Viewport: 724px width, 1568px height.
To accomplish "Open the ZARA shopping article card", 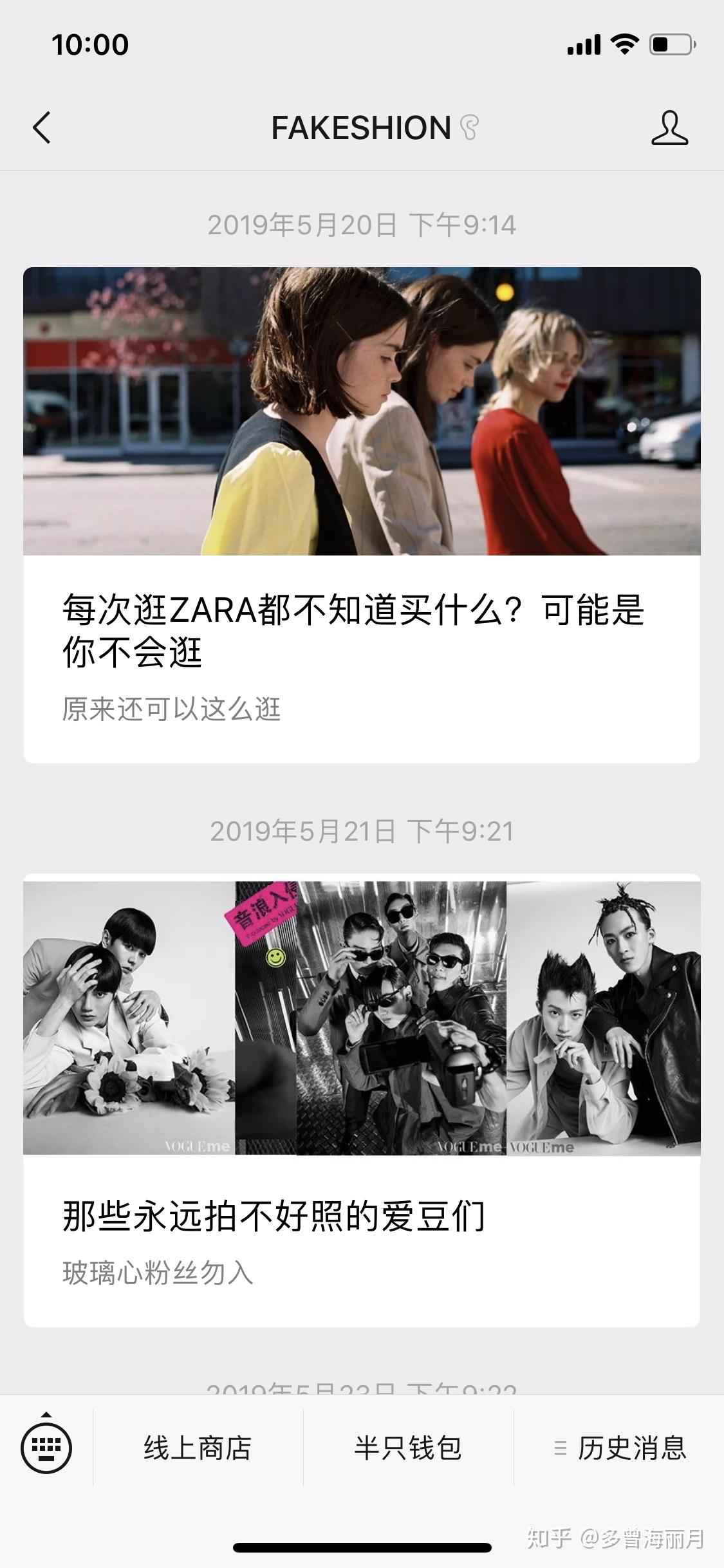I will point(362,515).
